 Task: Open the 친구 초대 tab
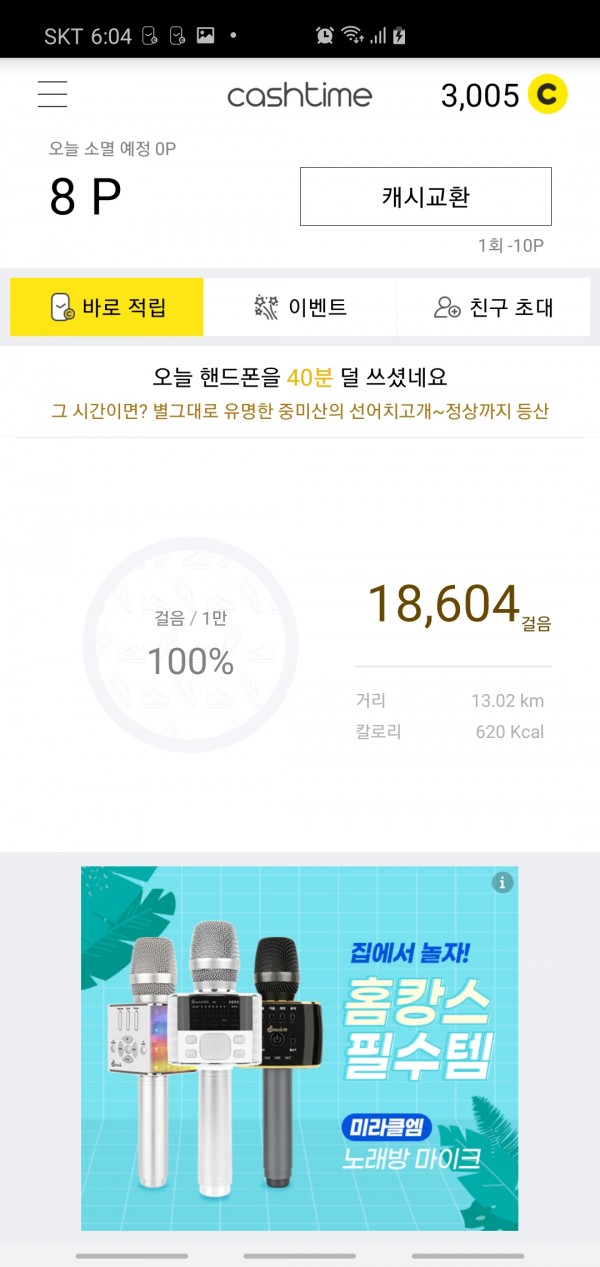point(493,307)
